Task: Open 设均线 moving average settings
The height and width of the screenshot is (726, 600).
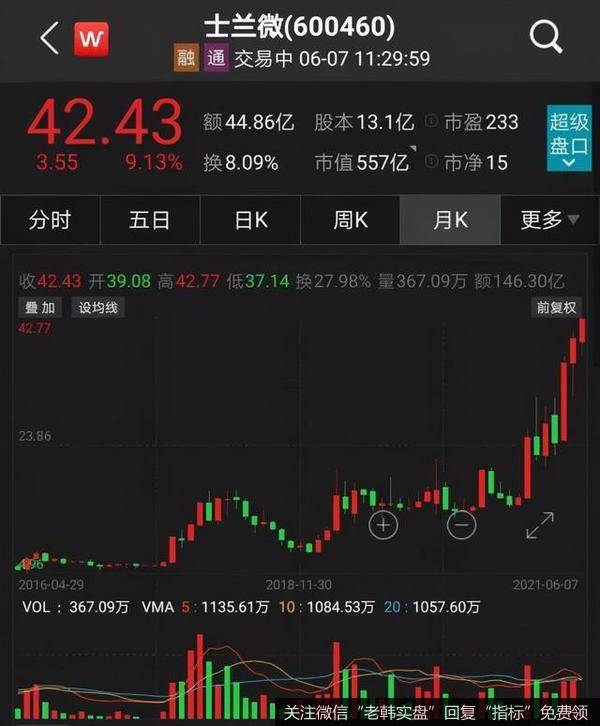Action: pyautogui.click(x=98, y=308)
